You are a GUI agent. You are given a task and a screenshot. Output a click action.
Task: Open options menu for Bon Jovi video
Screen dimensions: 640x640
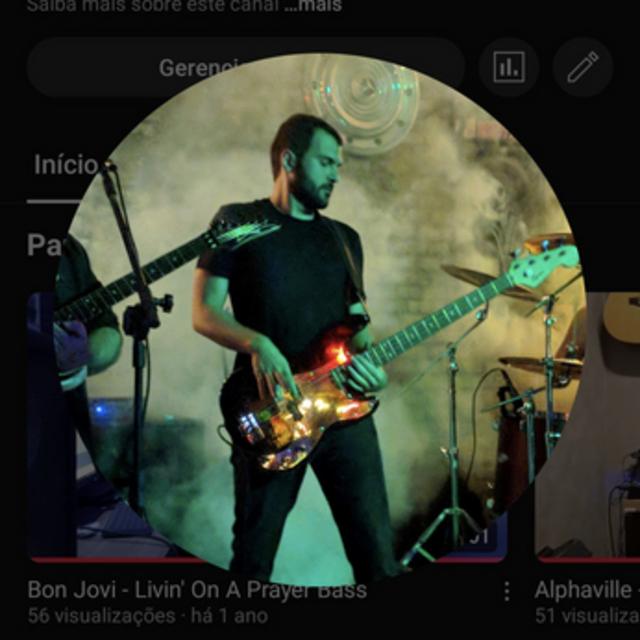tap(506, 591)
